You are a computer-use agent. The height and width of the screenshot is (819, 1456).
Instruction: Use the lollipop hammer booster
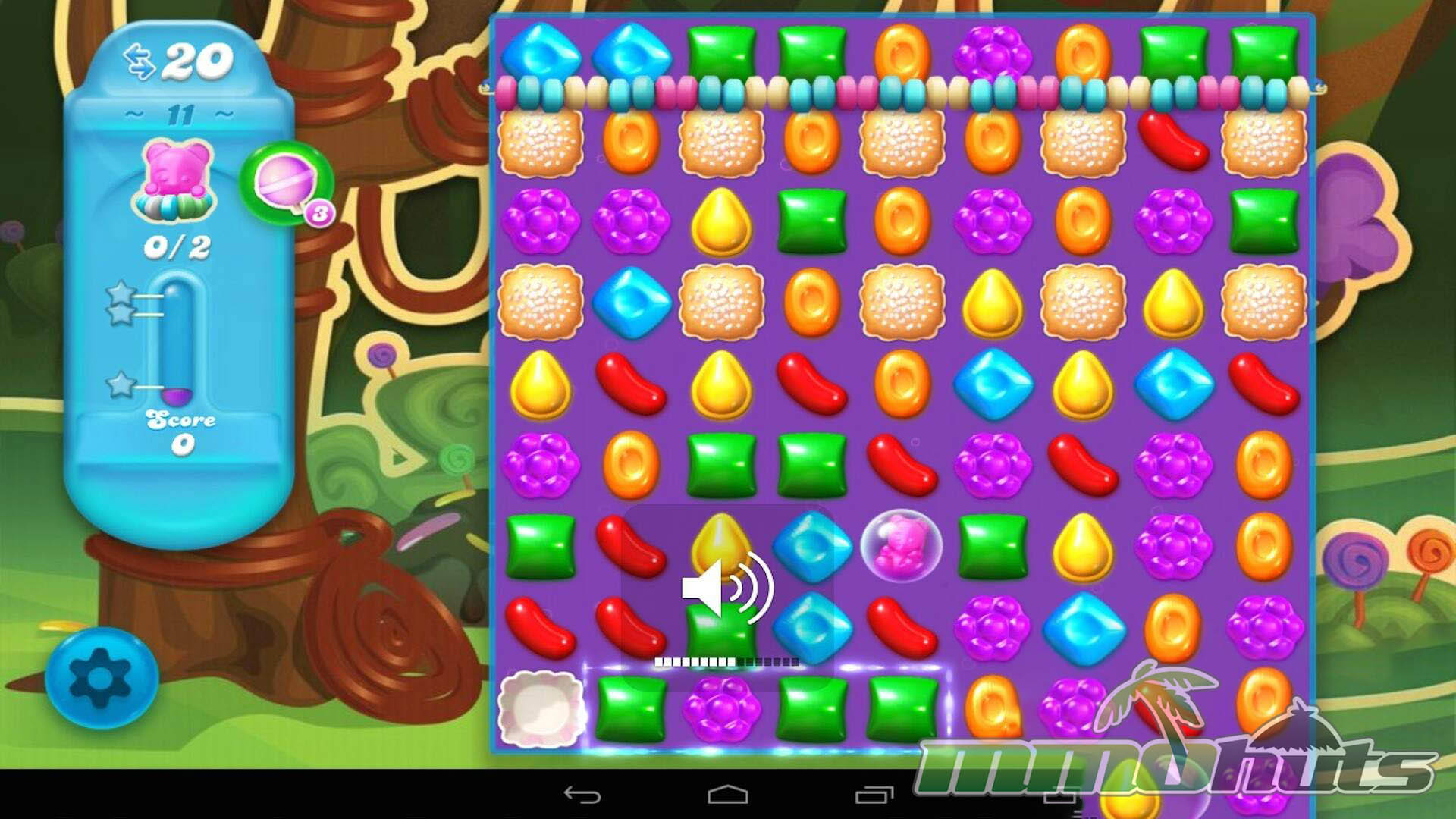tap(284, 183)
